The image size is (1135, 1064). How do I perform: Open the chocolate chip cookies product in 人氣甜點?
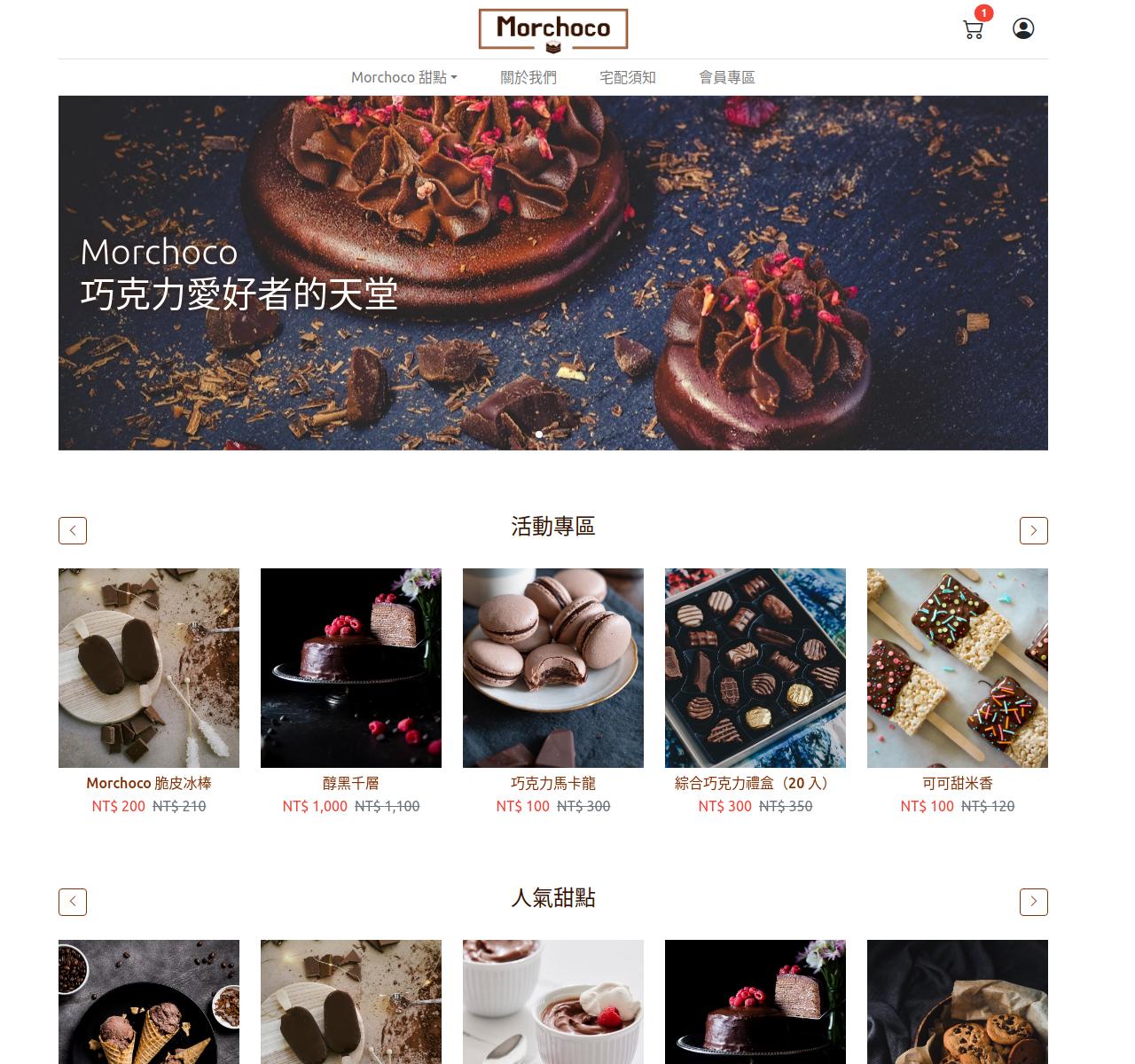click(x=958, y=1002)
